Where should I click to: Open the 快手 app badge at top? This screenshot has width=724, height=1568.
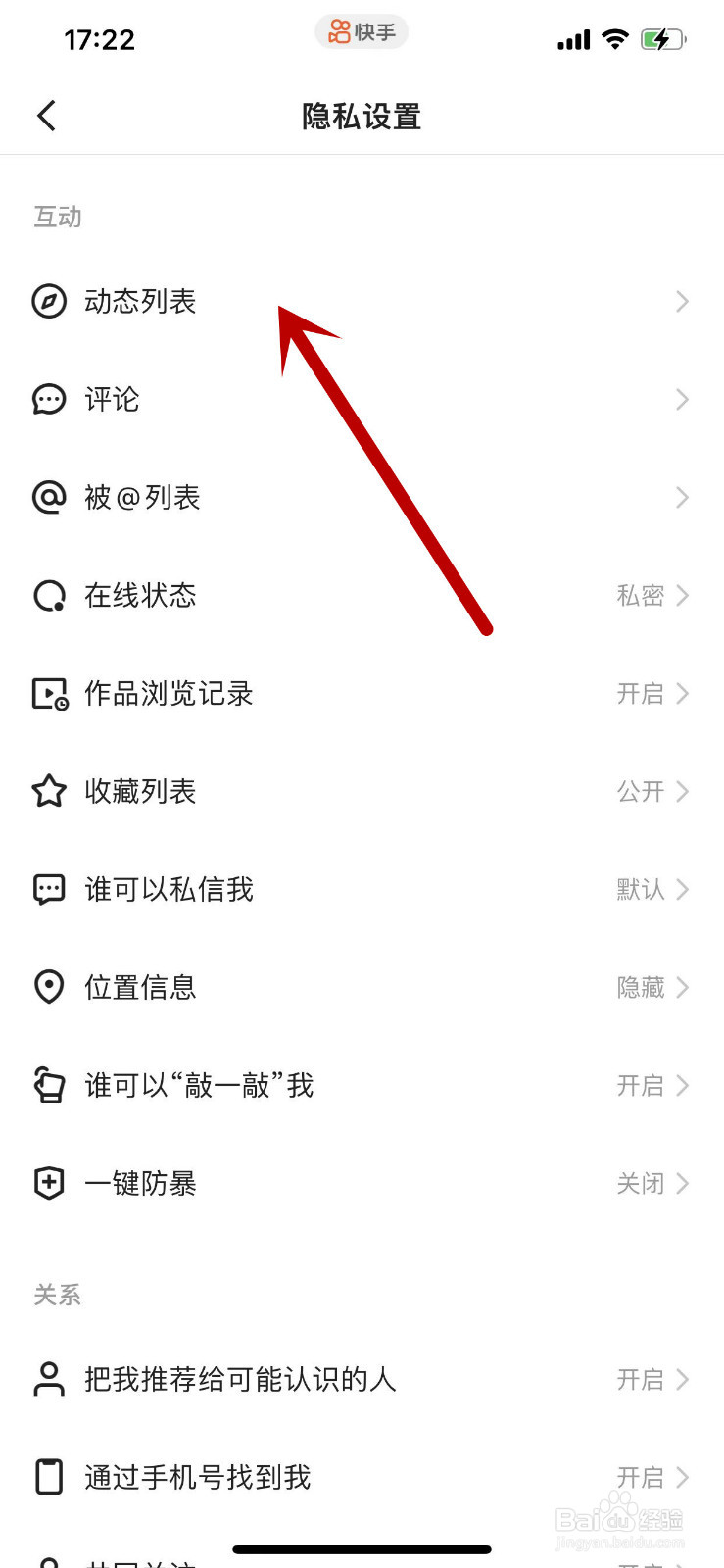362,32
